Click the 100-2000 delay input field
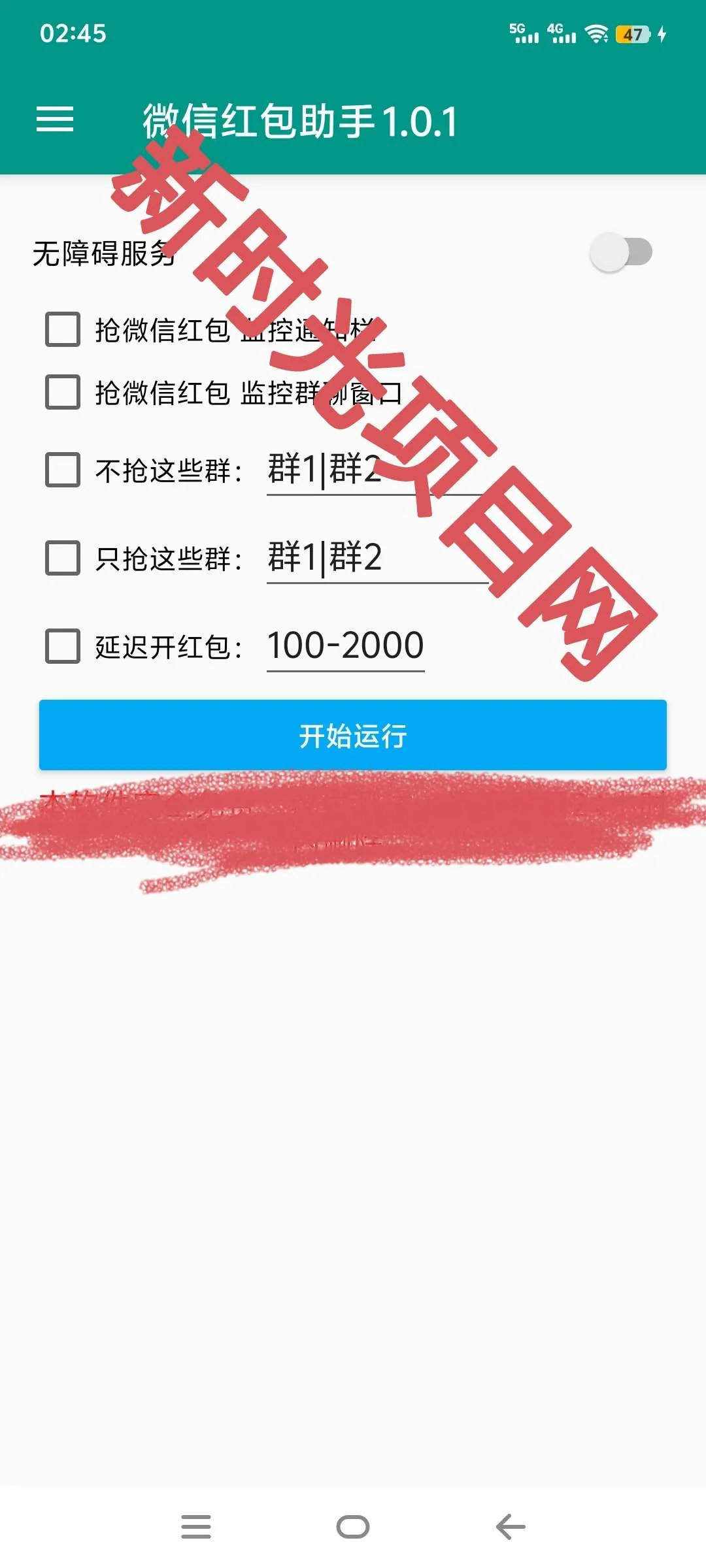This screenshot has height=1568, width=706. point(346,645)
